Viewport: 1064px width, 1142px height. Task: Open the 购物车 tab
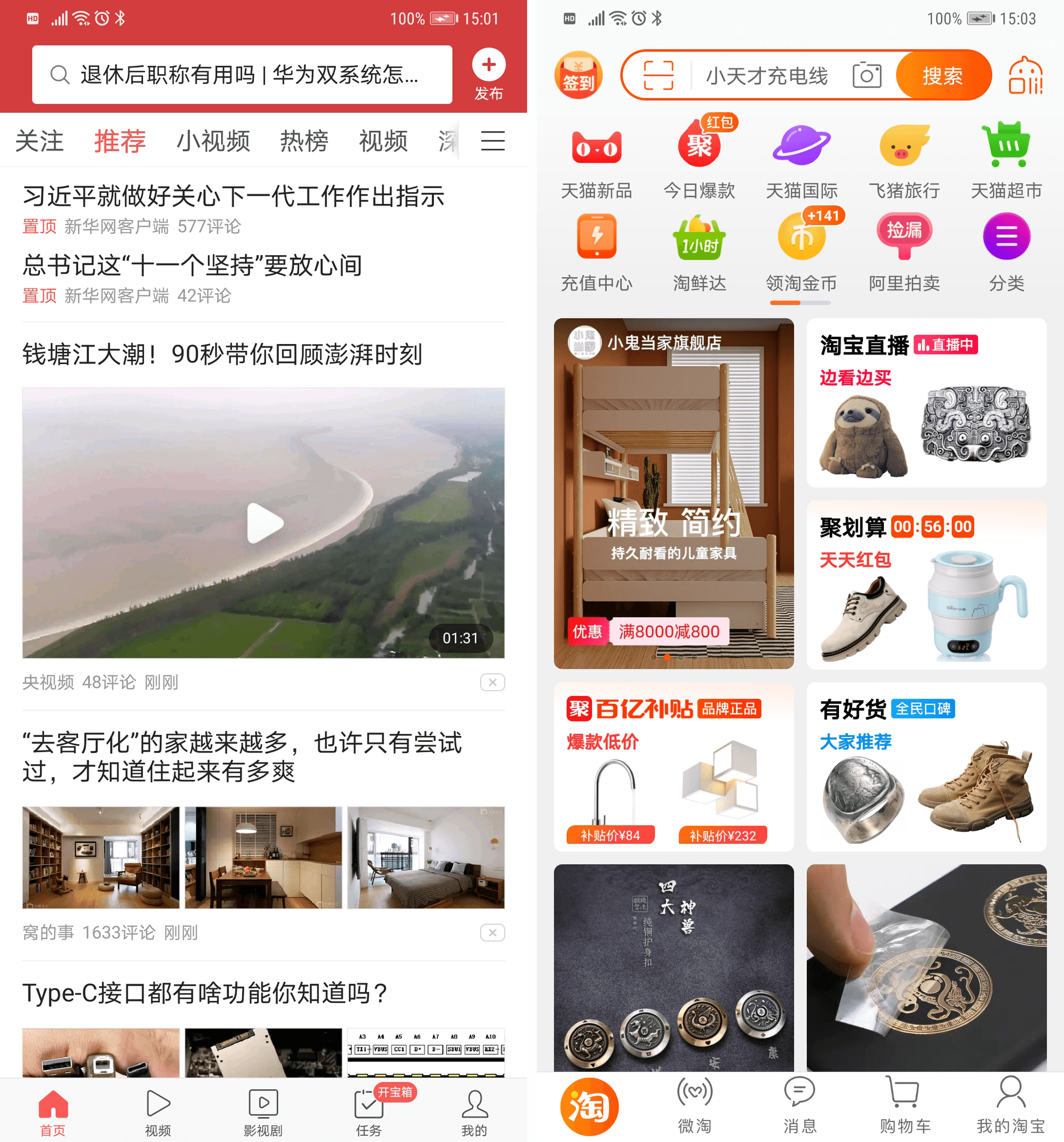click(904, 1107)
